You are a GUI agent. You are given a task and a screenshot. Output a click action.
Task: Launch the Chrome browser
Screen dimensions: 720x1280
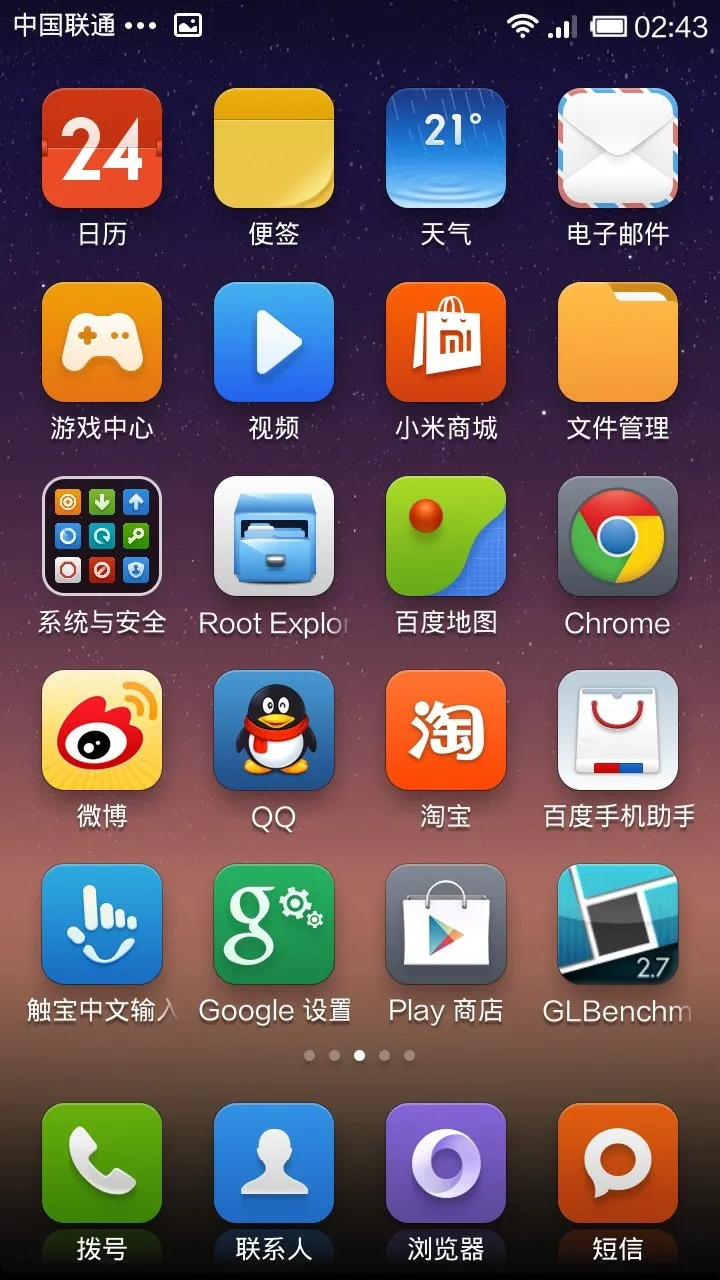click(x=618, y=536)
